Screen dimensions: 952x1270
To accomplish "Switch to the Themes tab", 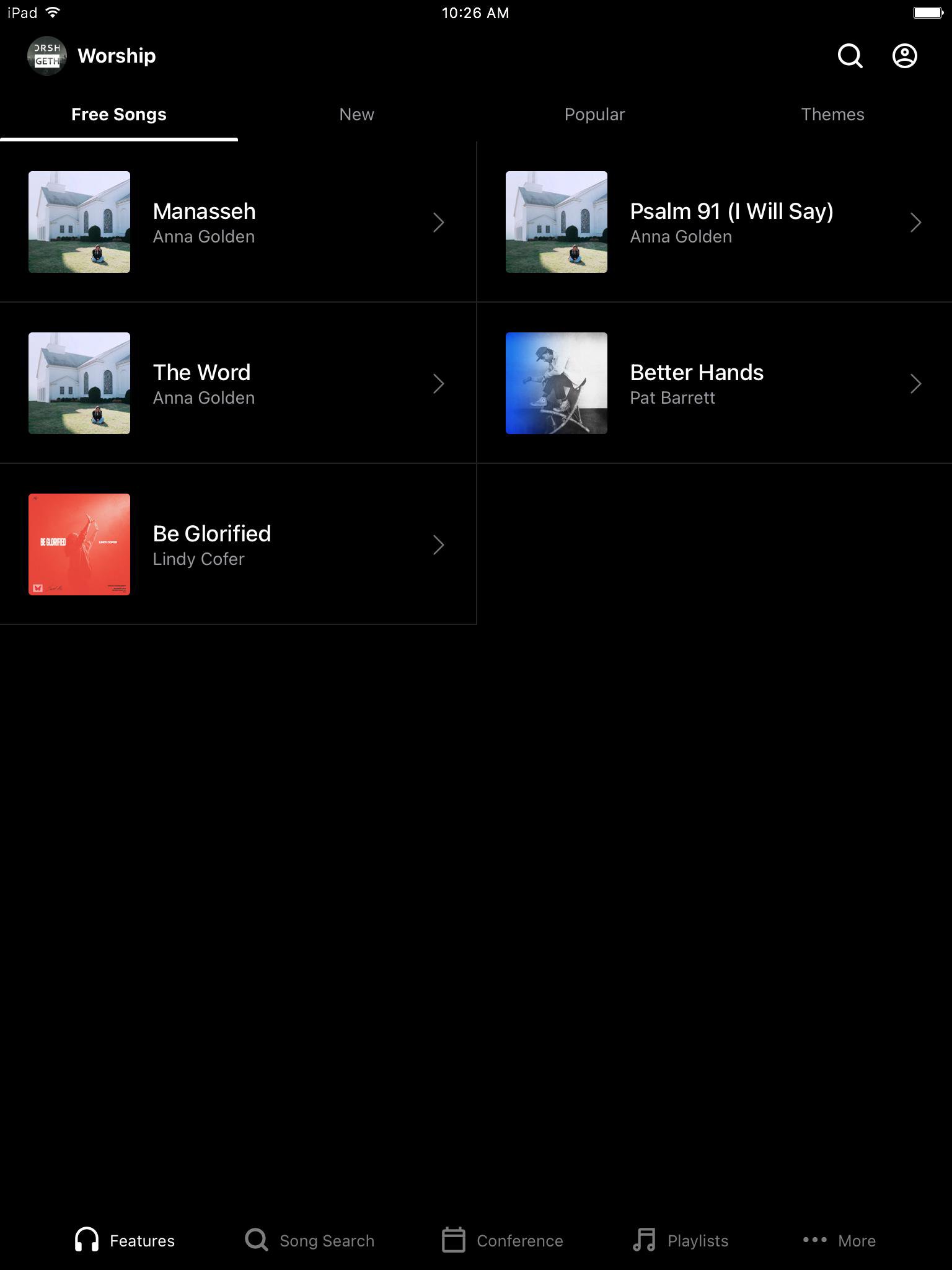I will click(x=832, y=115).
